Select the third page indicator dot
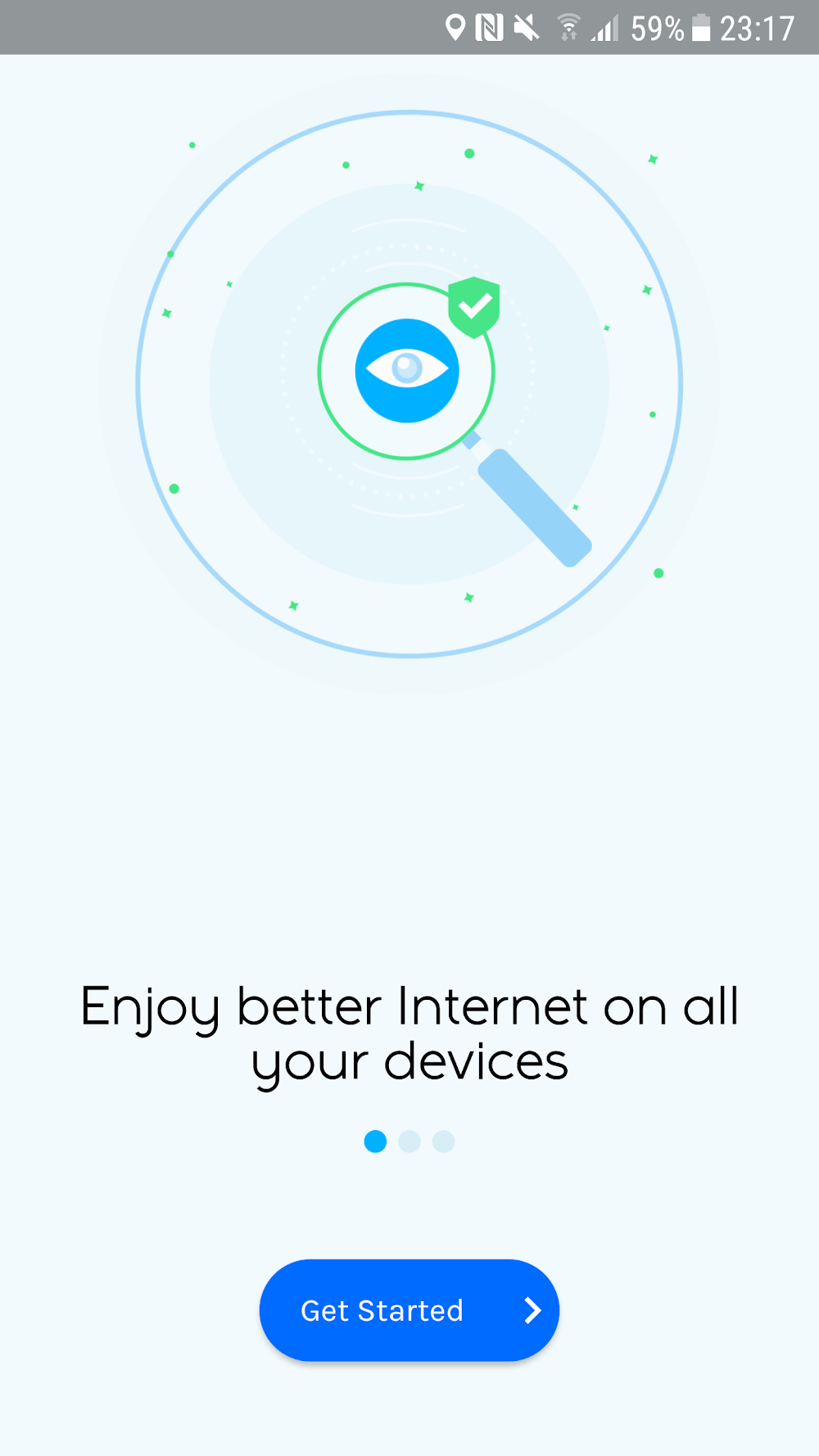Image resolution: width=819 pixels, height=1456 pixels. pyautogui.click(x=444, y=1142)
